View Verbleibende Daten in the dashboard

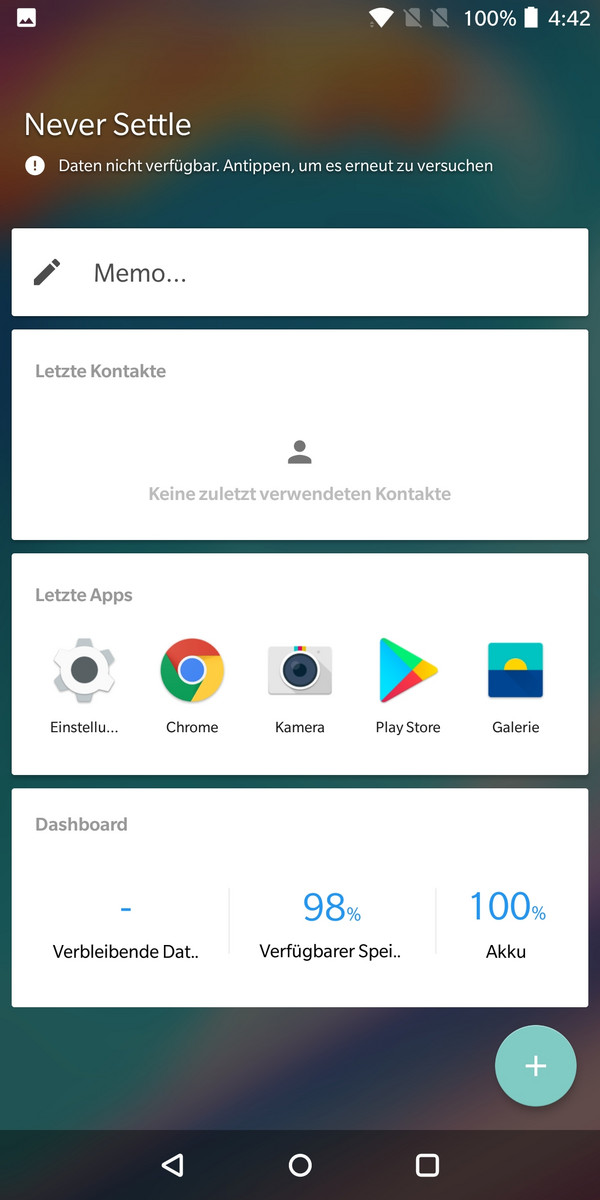[126, 924]
